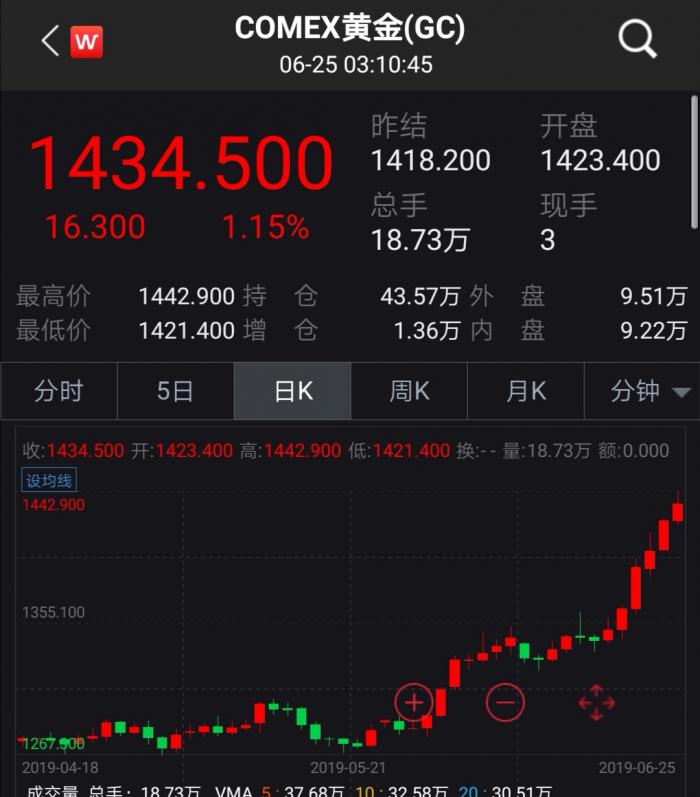700x797 pixels.
Task: Tap the four-arrow move chart icon
Action: tap(596, 702)
